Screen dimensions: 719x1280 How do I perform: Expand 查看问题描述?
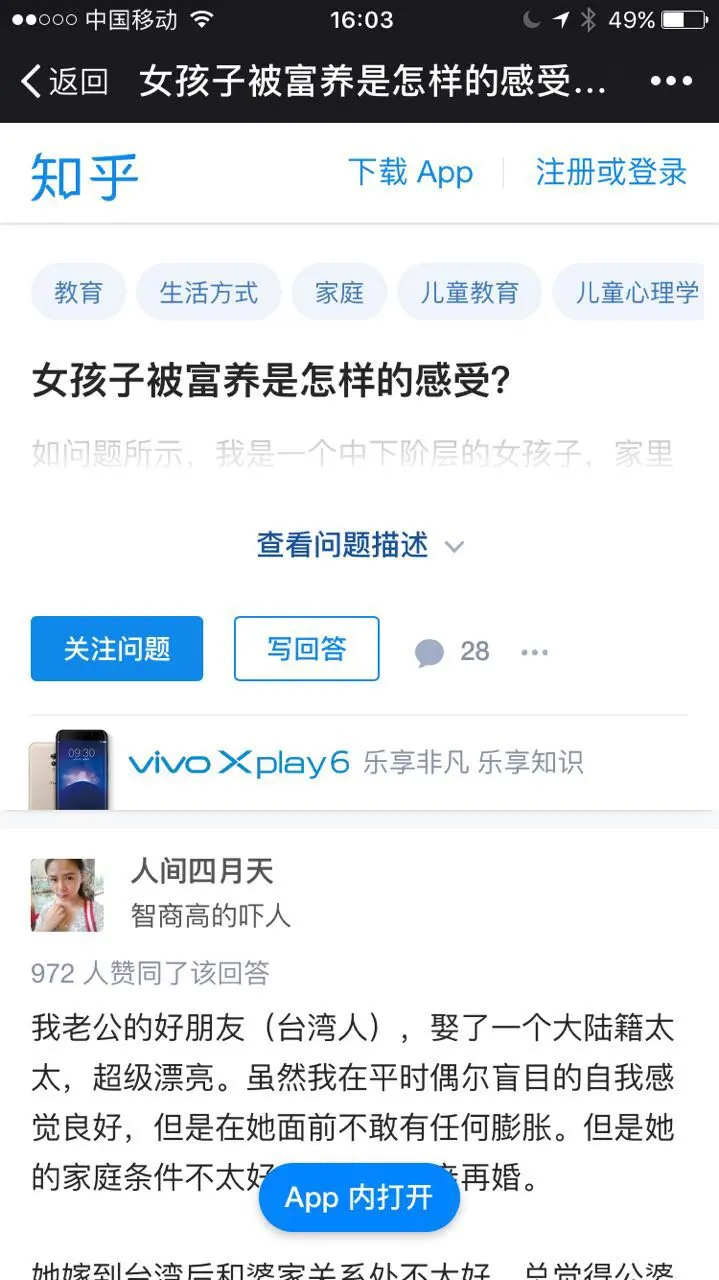point(360,545)
